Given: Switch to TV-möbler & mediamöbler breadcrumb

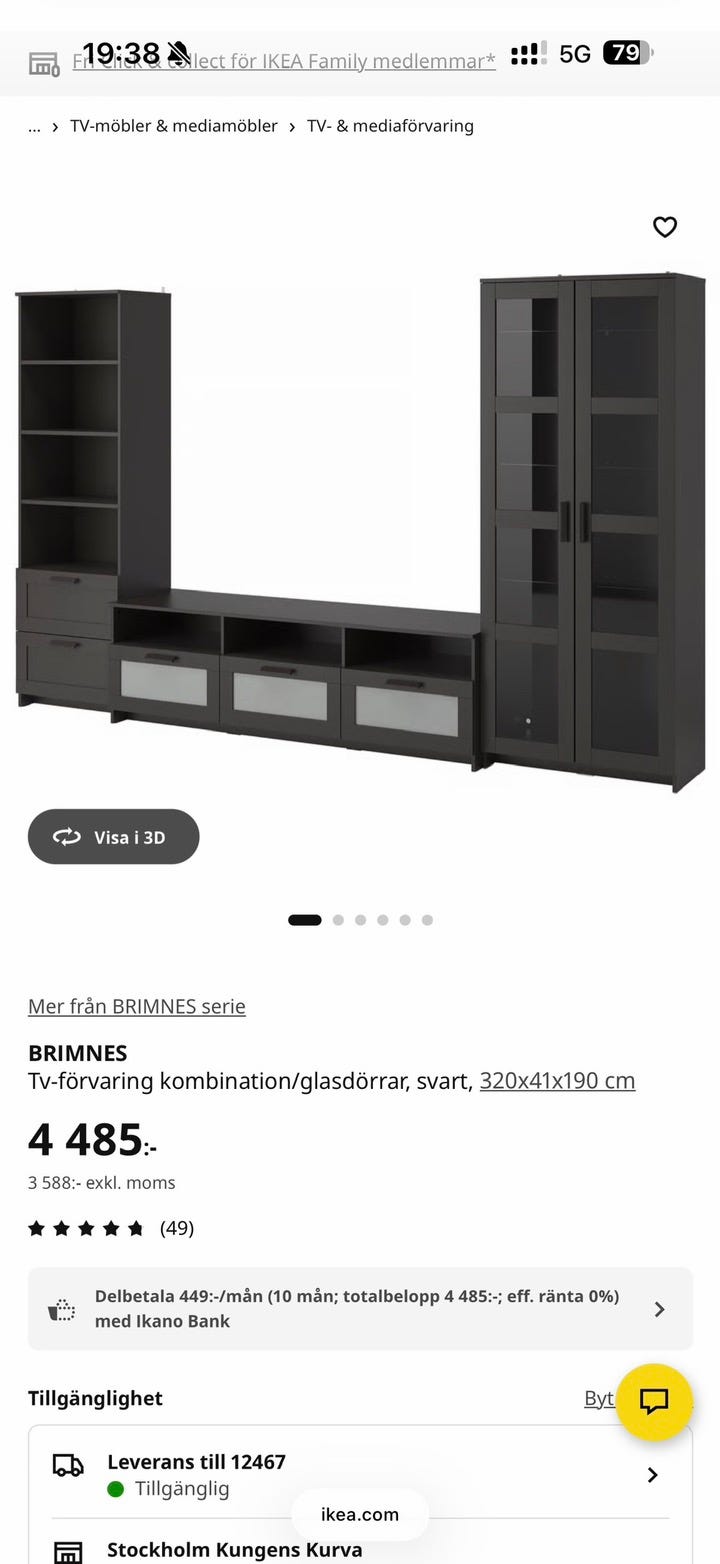Looking at the screenshot, I should click(173, 126).
